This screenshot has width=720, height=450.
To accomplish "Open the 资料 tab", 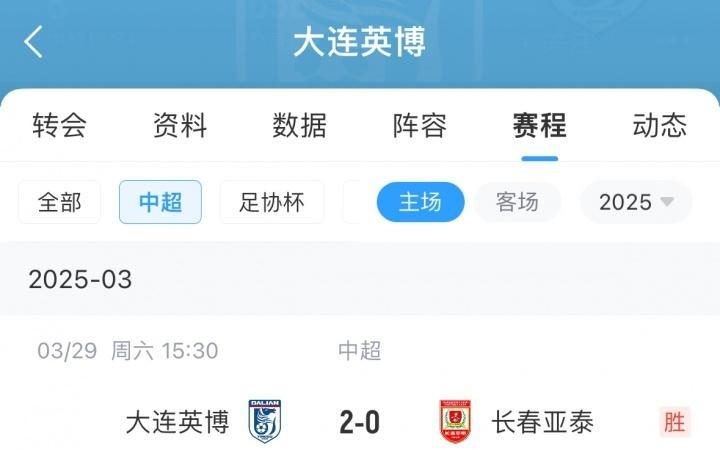I will 180,126.
